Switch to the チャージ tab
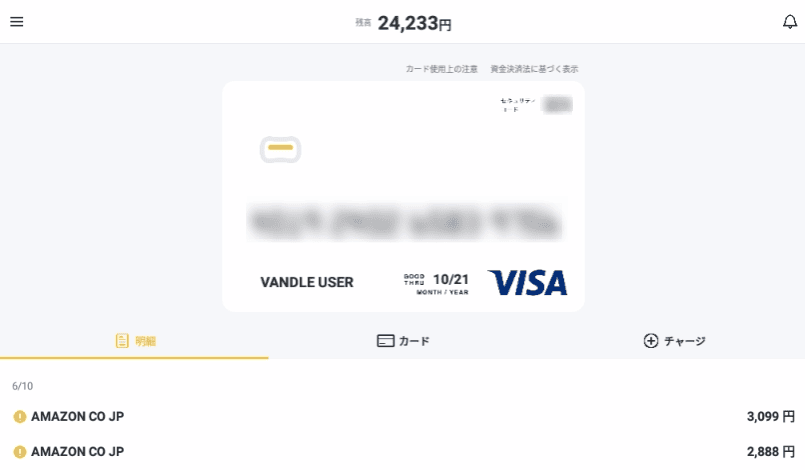The image size is (805, 470). pos(674,341)
